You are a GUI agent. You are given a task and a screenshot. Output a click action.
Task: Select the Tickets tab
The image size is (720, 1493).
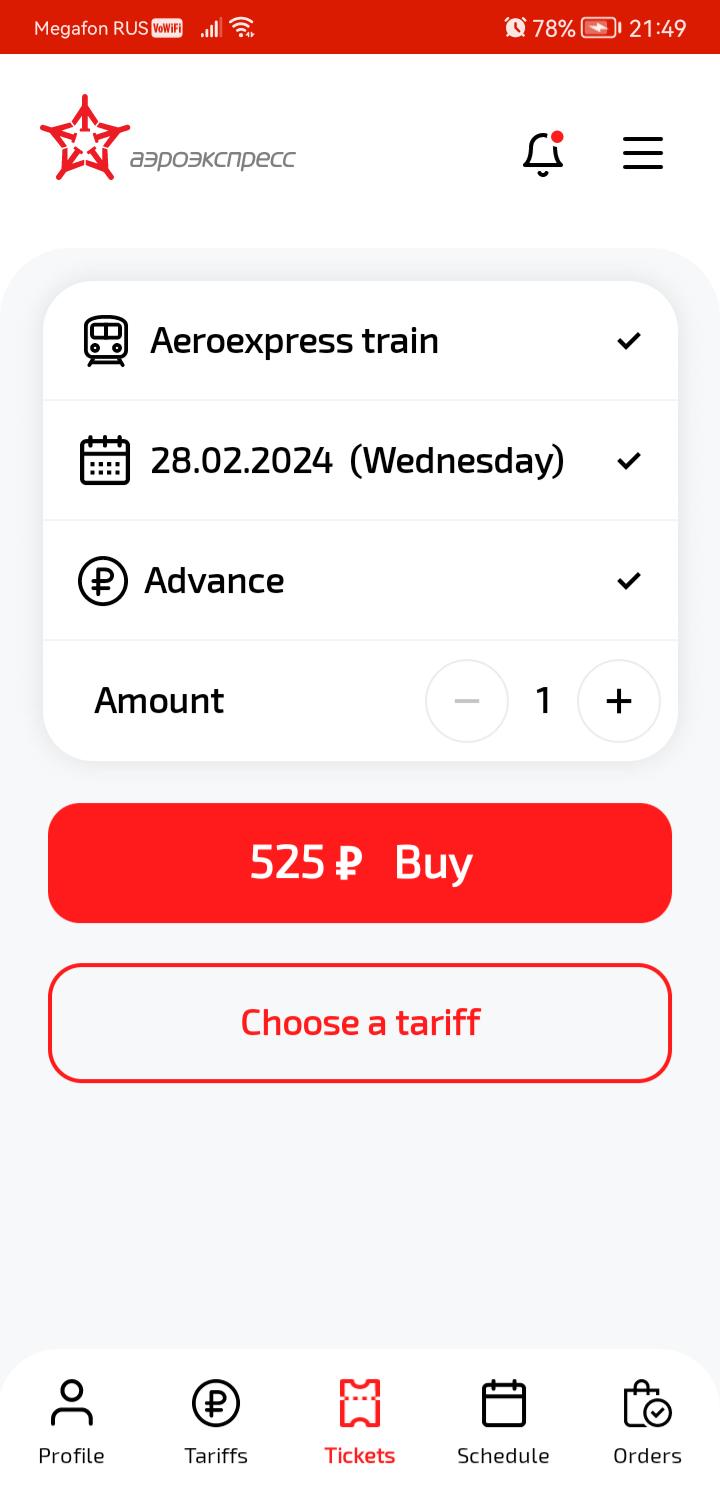(x=360, y=1422)
